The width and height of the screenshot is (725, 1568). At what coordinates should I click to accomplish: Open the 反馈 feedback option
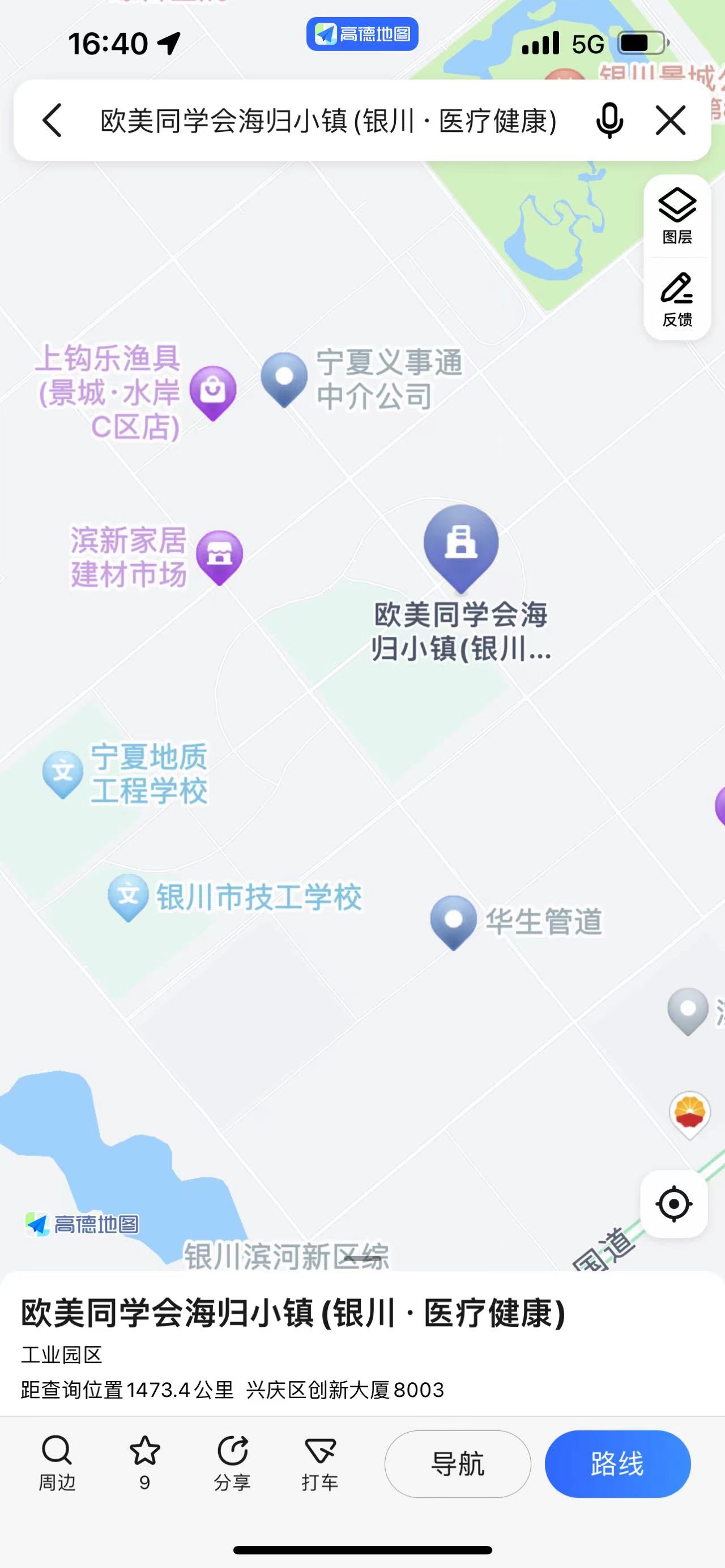tap(677, 300)
